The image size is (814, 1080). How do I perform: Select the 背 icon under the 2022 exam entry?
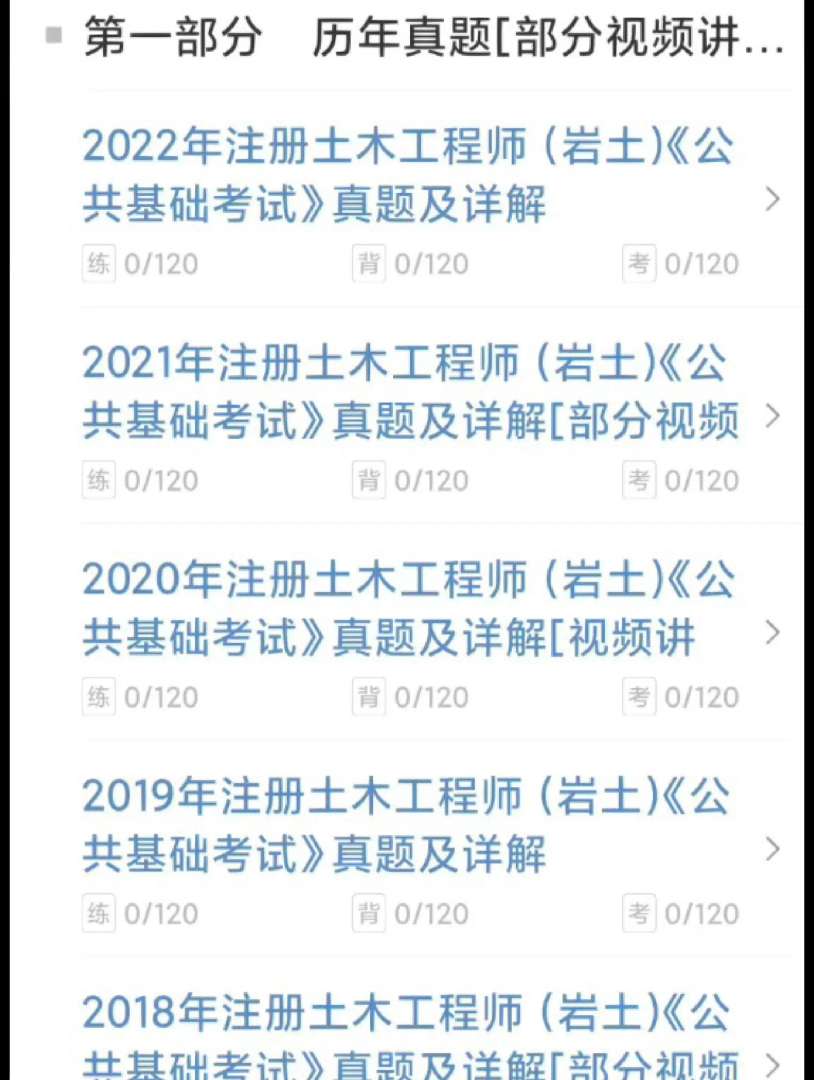[368, 263]
